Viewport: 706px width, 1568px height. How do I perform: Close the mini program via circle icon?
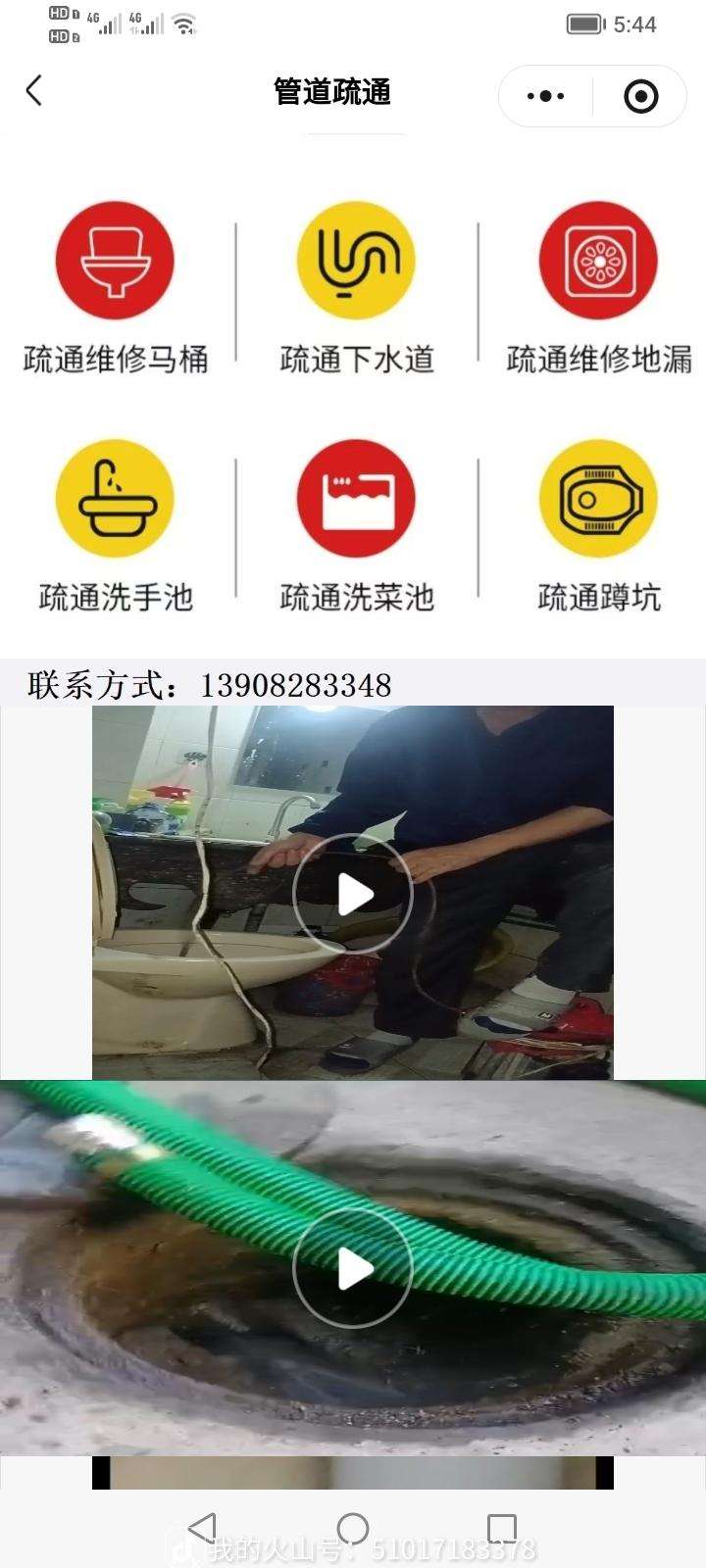tap(640, 96)
